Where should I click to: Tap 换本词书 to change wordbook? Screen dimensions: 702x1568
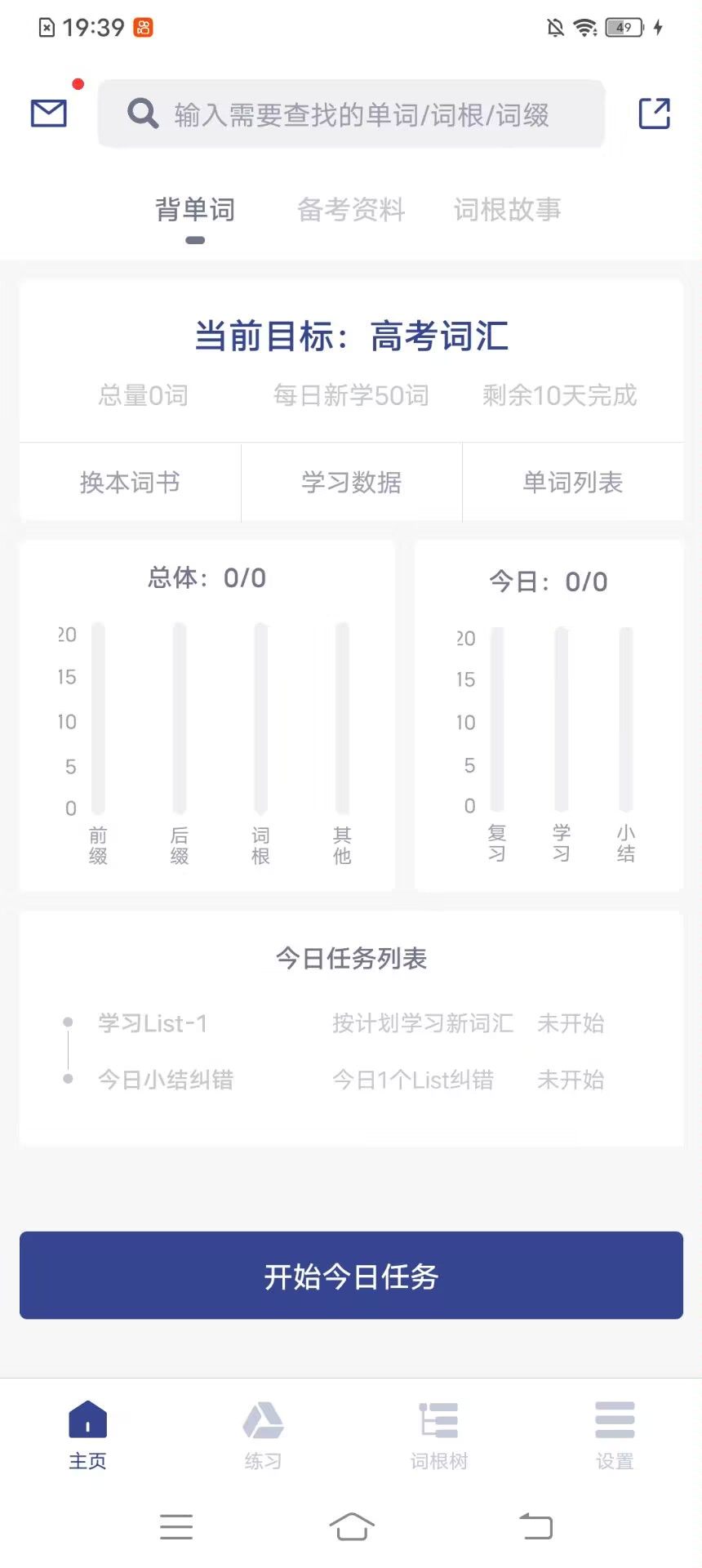pyautogui.click(x=131, y=483)
